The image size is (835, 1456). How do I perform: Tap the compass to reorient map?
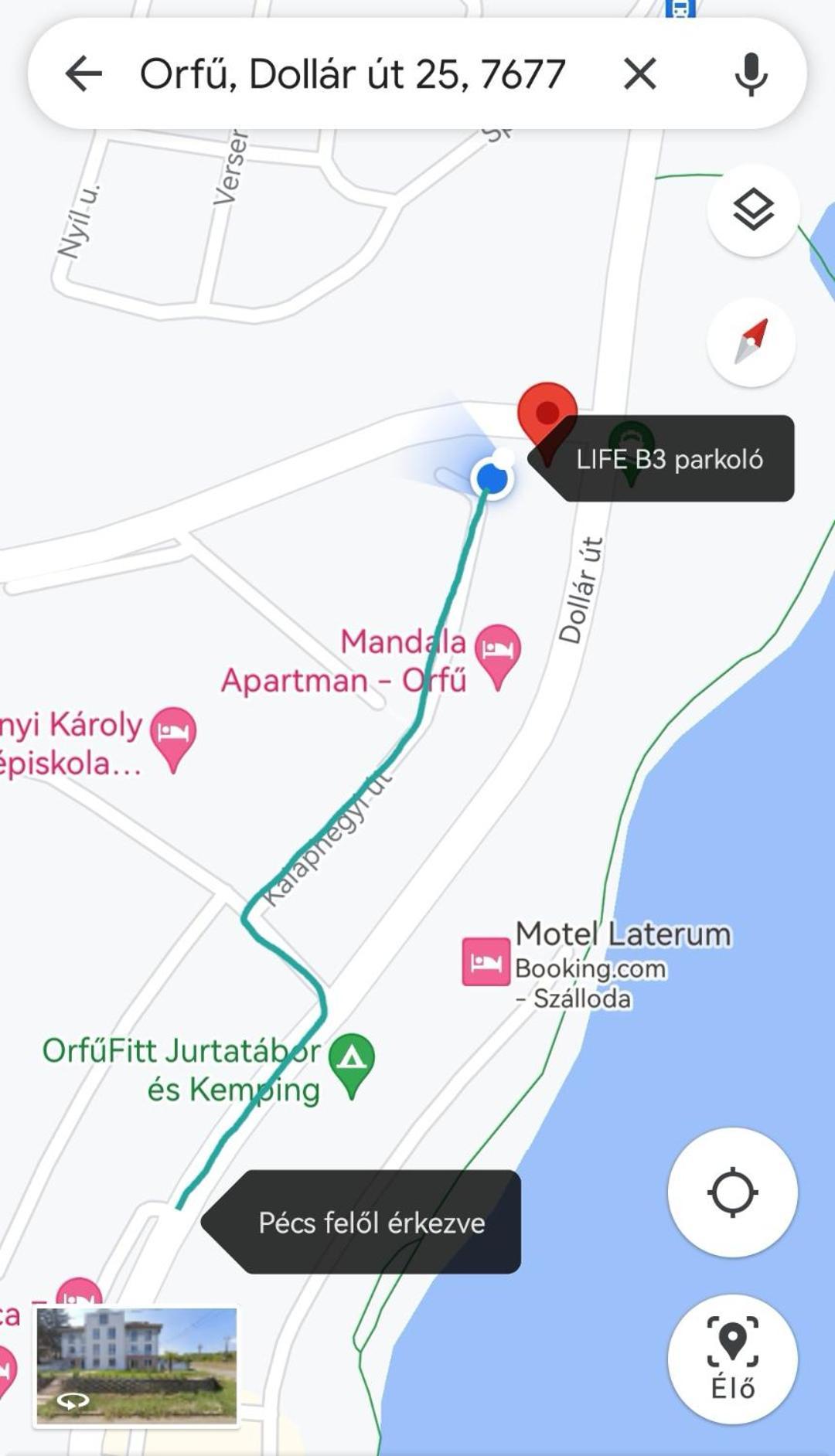coord(751,342)
